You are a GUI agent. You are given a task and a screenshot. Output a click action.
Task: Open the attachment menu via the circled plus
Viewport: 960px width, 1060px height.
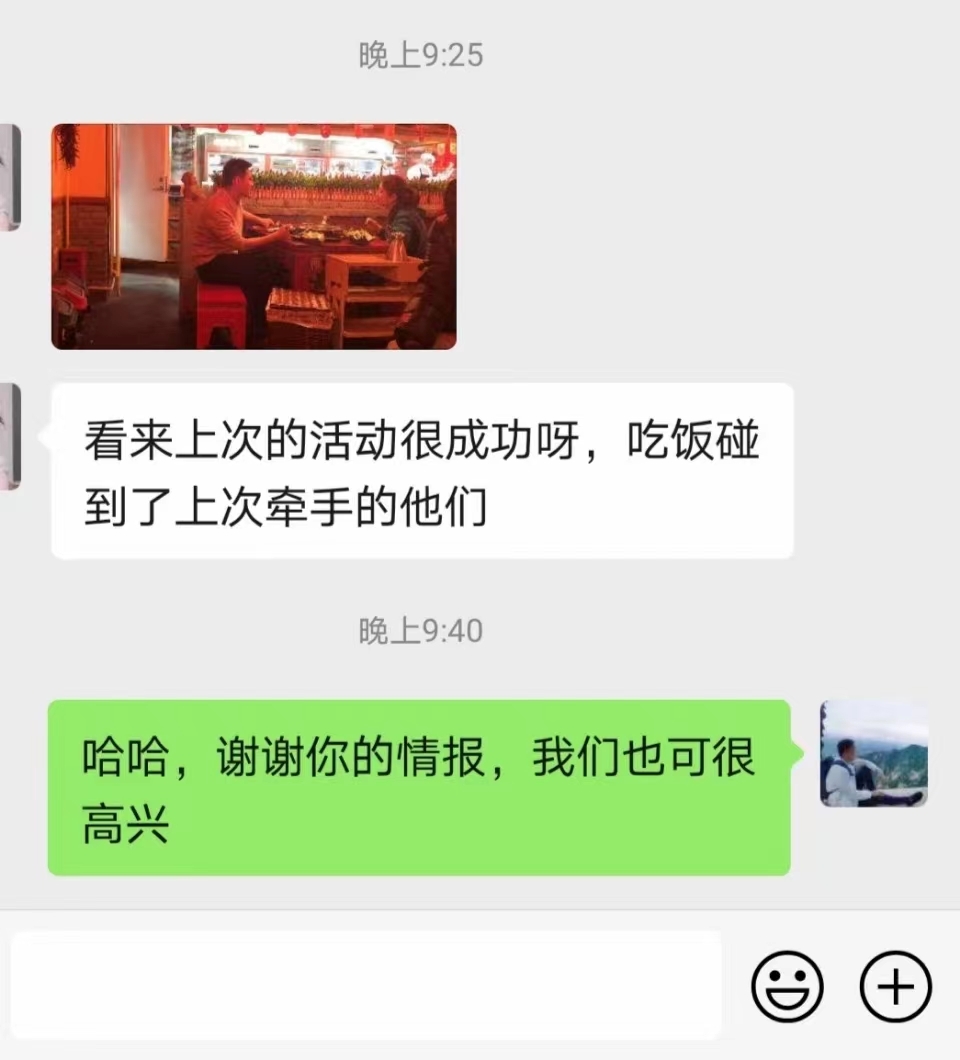[895, 985]
